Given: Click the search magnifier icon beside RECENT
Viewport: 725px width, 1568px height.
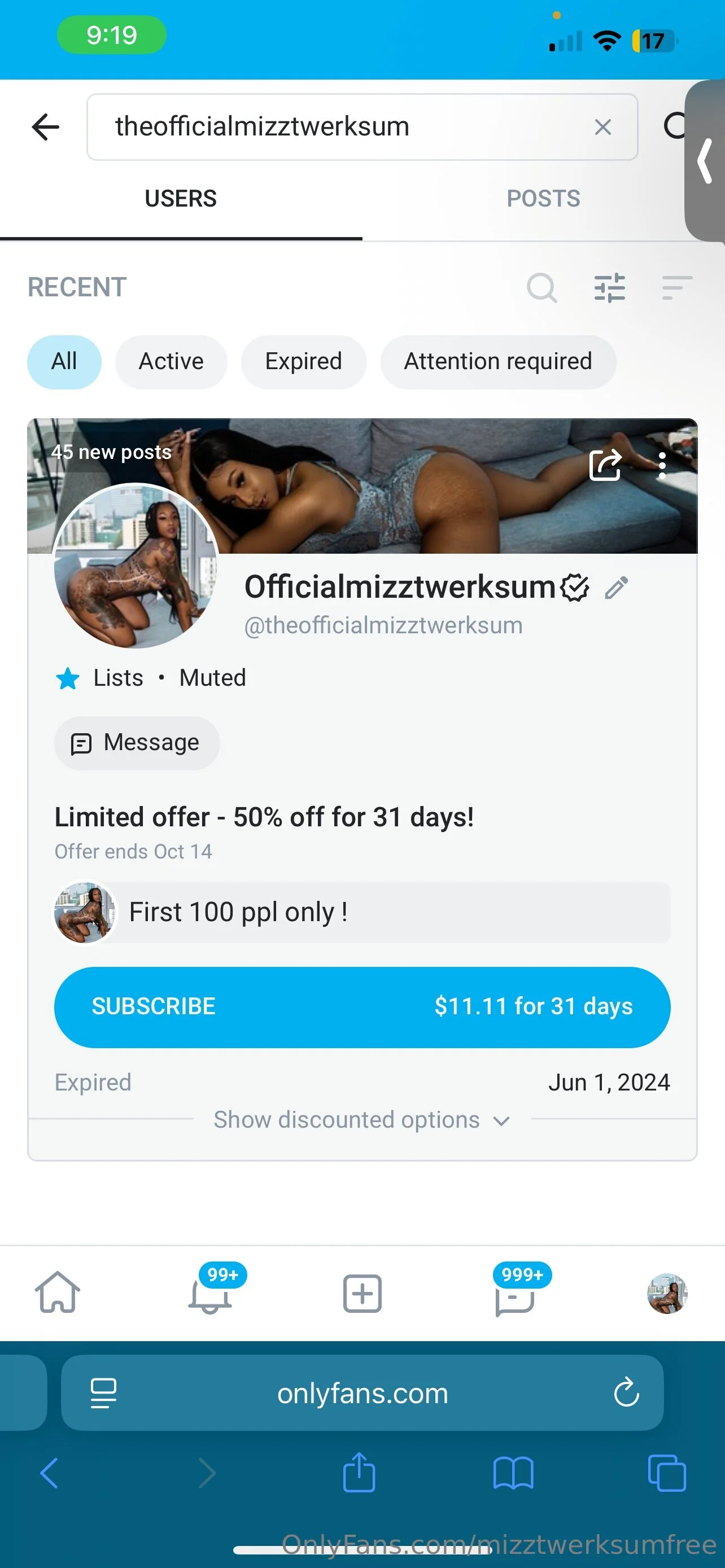Looking at the screenshot, I should coord(541,288).
